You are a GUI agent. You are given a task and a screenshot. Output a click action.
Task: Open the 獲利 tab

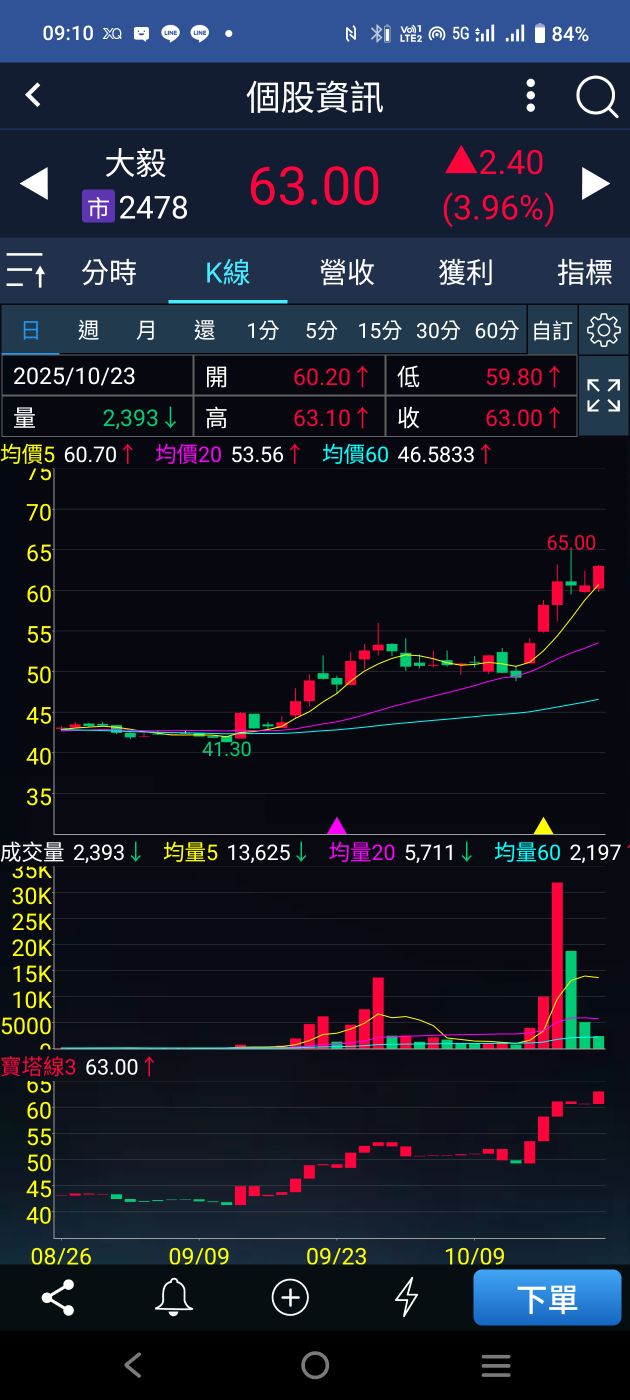(465, 272)
